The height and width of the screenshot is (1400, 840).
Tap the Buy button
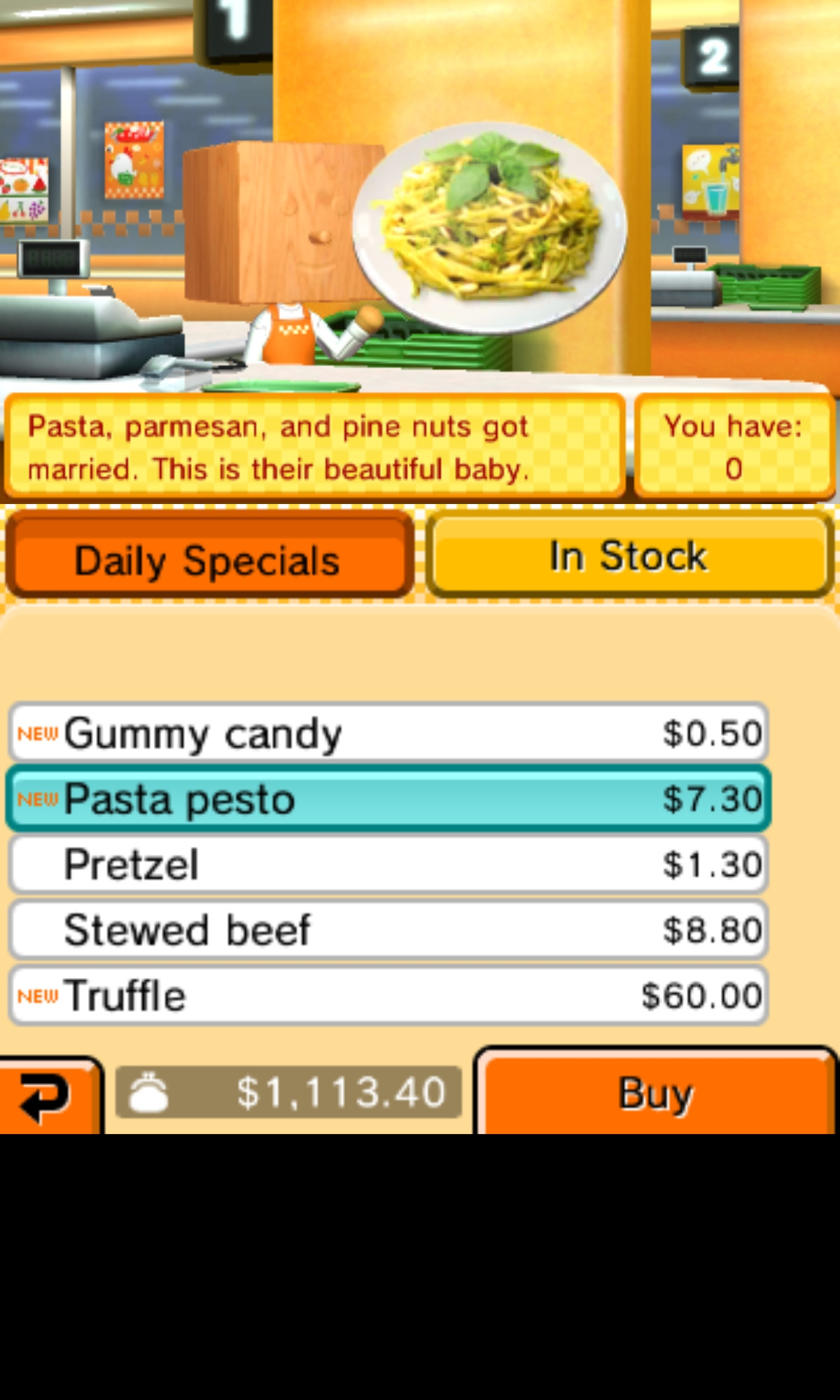pyautogui.click(x=655, y=1091)
